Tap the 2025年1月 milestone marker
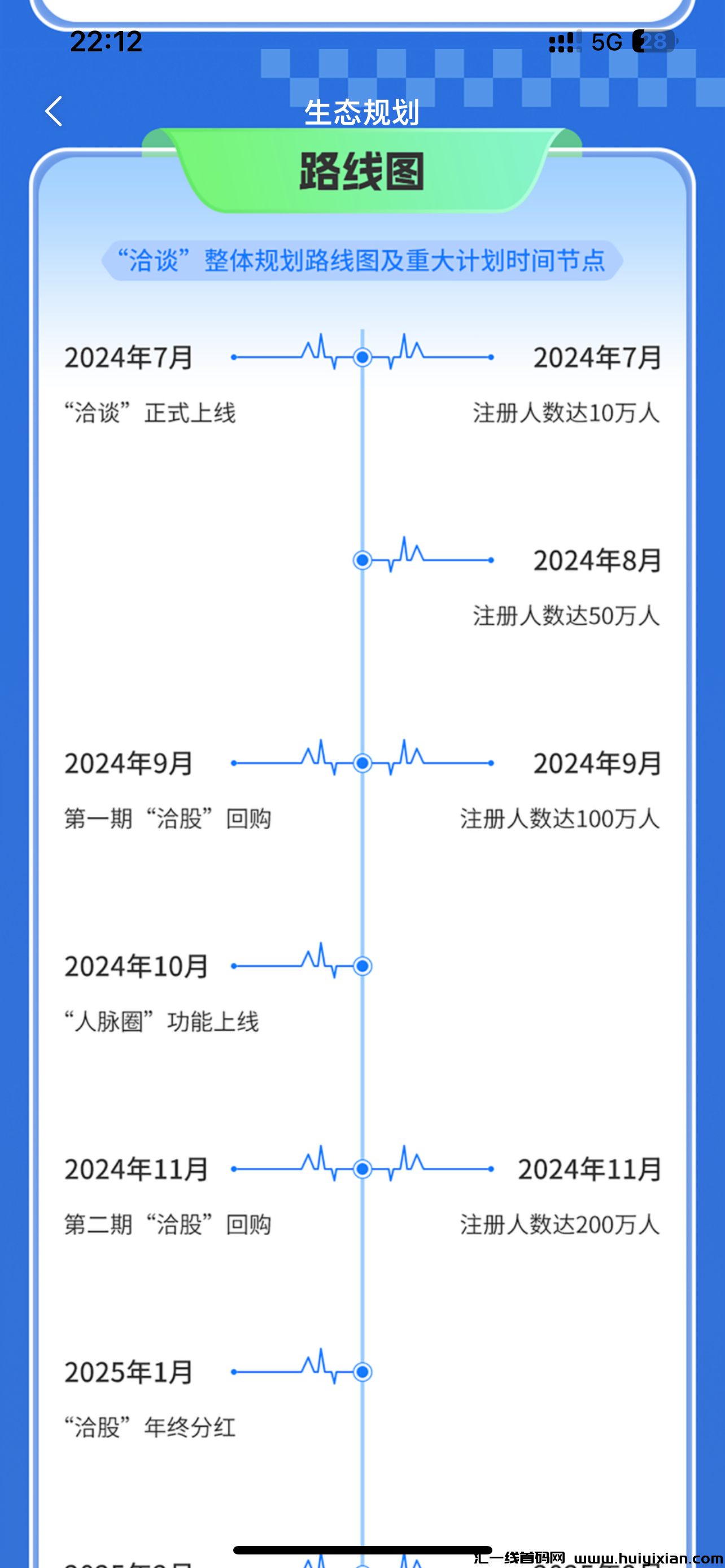The width and height of the screenshot is (725, 1568). click(x=362, y=1372)
